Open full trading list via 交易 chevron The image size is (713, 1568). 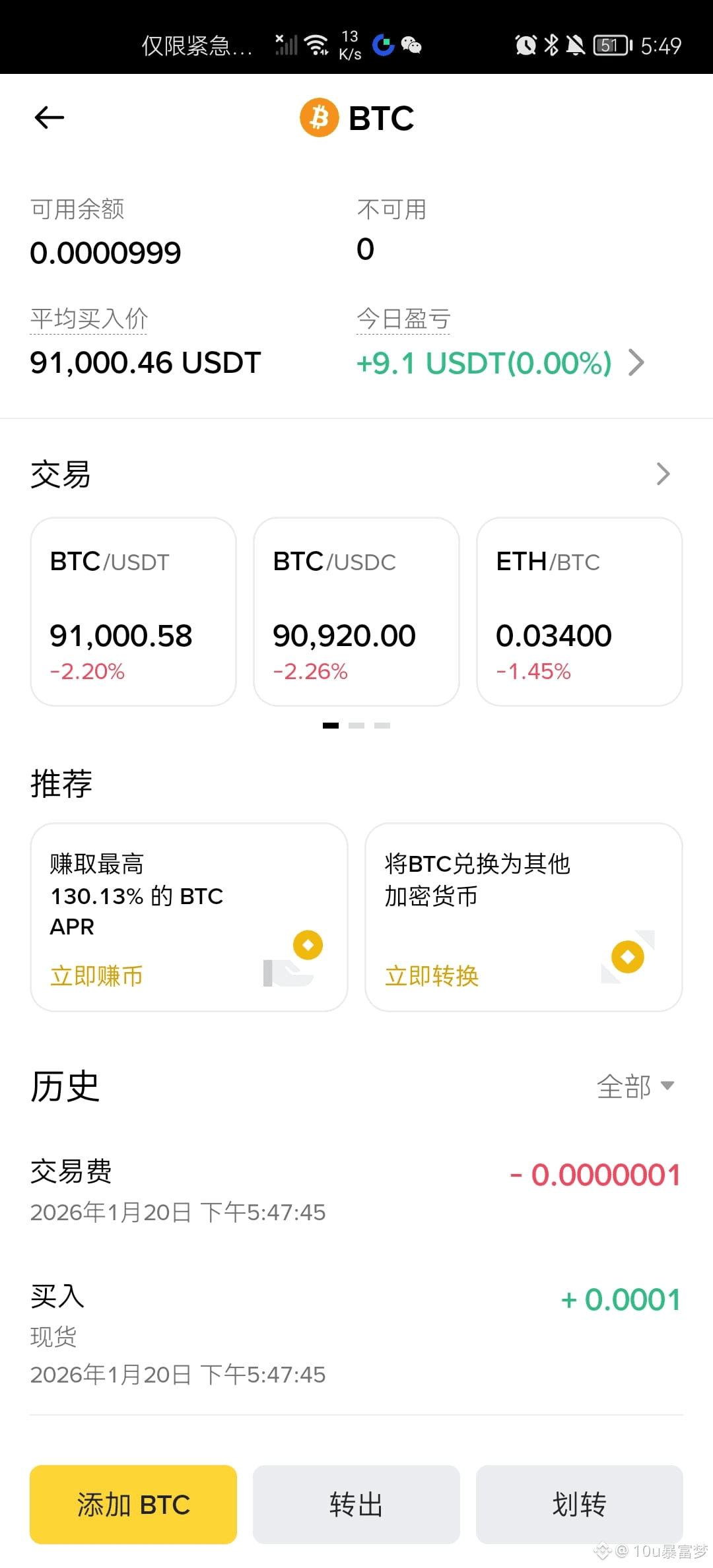[x=663, y=473]
